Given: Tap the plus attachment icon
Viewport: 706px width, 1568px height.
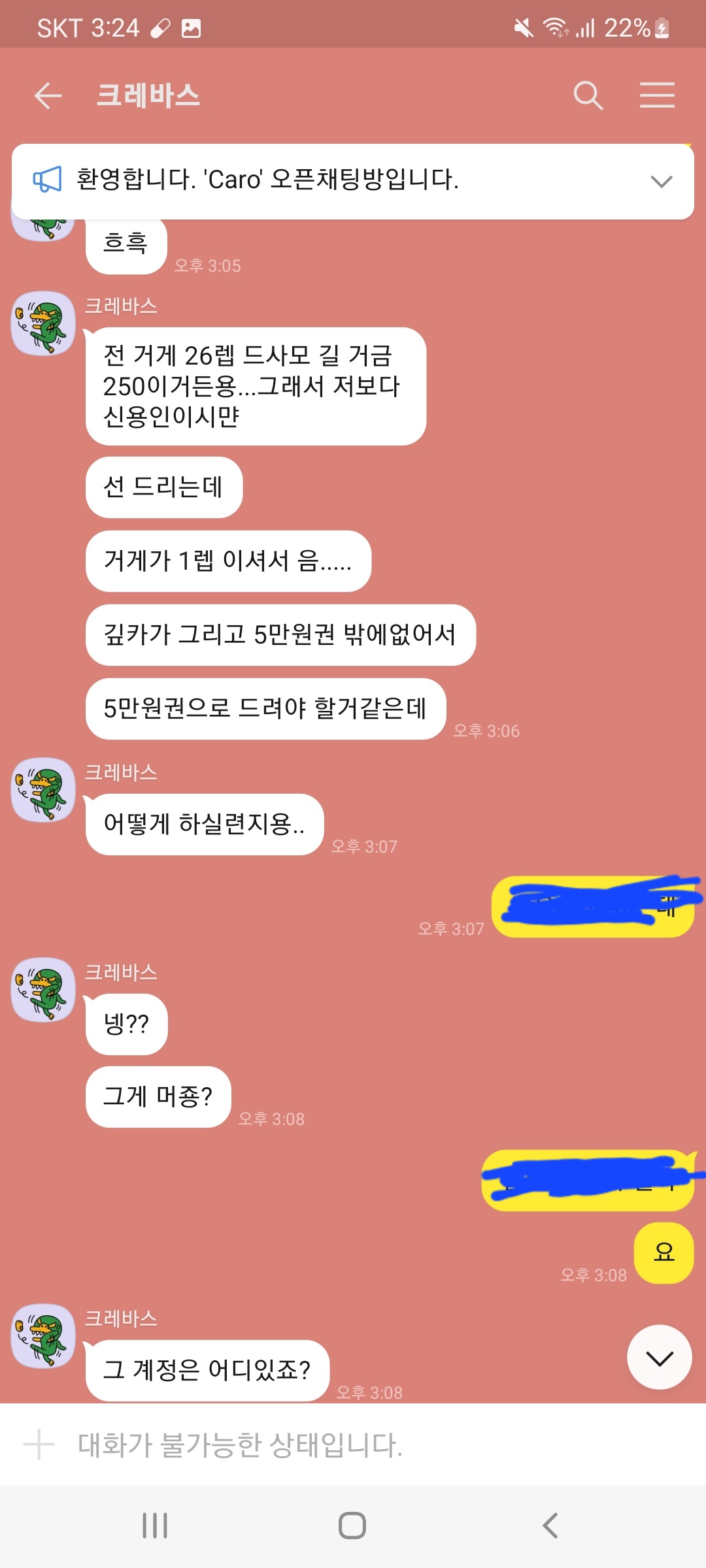Looking at the screenshot, I should [39, 1445].
